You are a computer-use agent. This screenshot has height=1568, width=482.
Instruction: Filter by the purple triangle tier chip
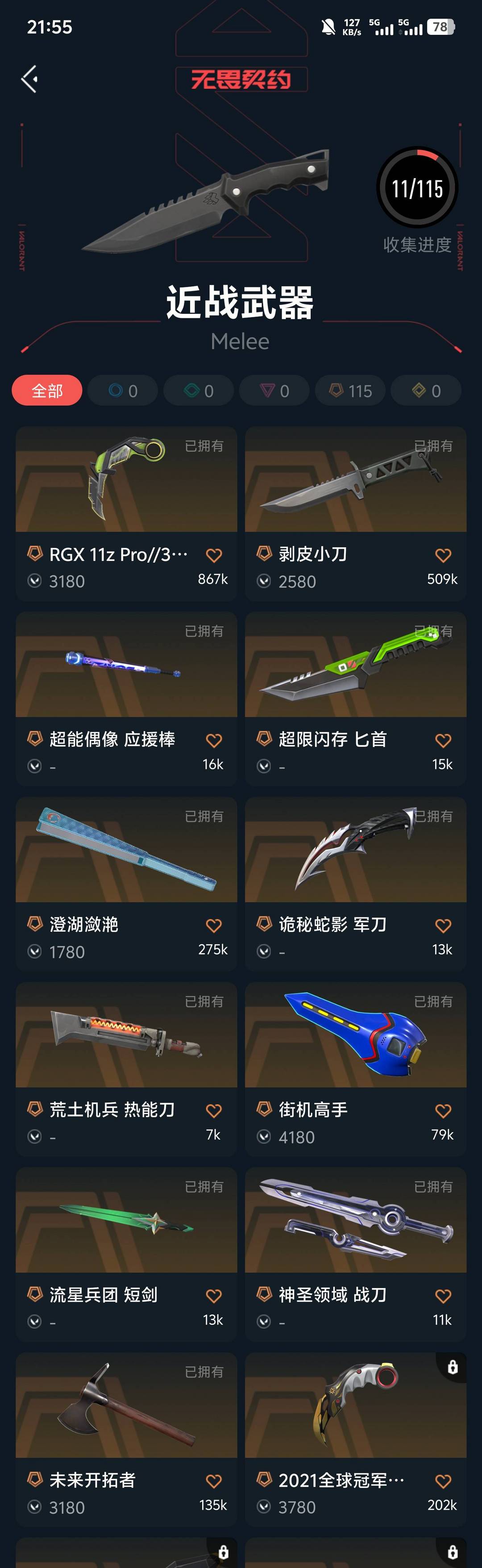(x=274, y=391)
